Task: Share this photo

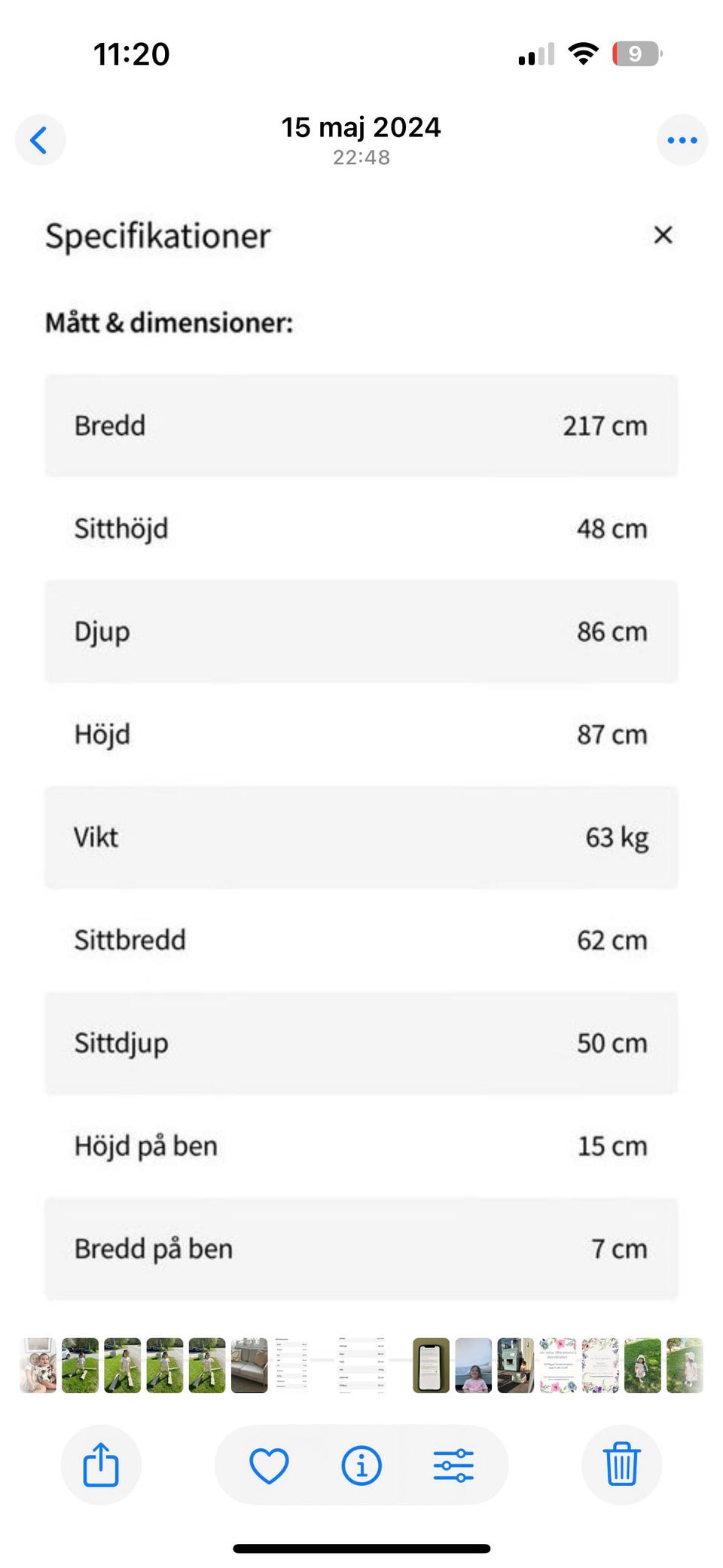Action: tap(101, 1465)
